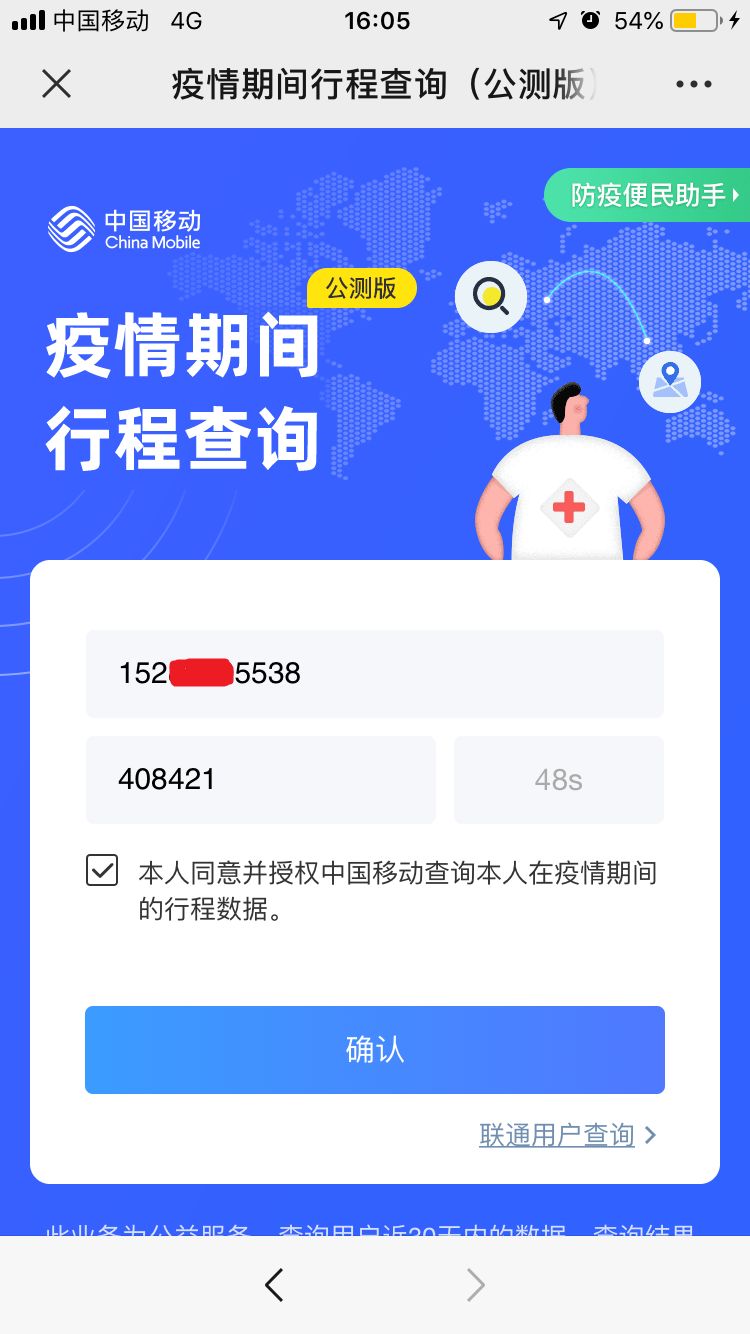This screenshot has height=1334, width=750.
Task: Select the 疫情期间行程查询 title bar
Action: coord(375,84)
